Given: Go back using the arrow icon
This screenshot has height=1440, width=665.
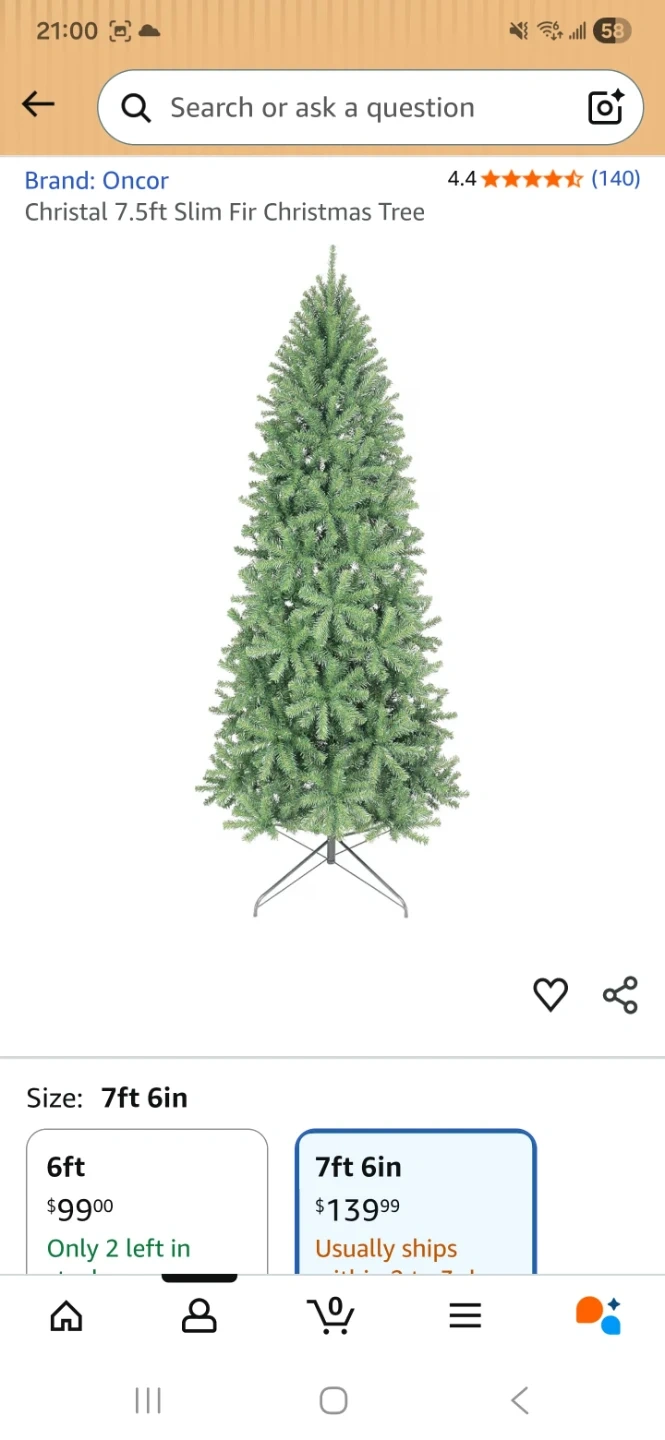Looking at the screenshot, I should 38,104.
